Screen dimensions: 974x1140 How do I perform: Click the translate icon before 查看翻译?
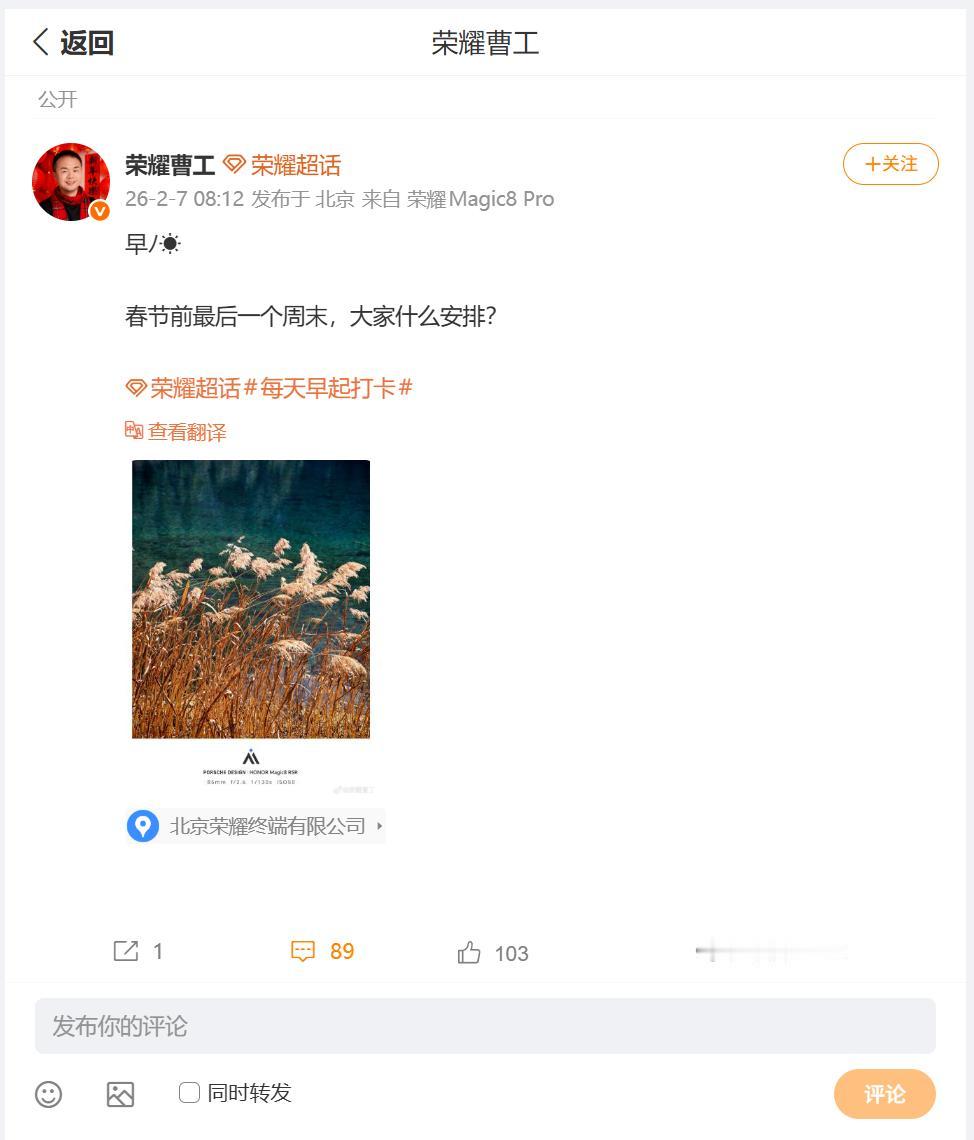coord(133,430)
